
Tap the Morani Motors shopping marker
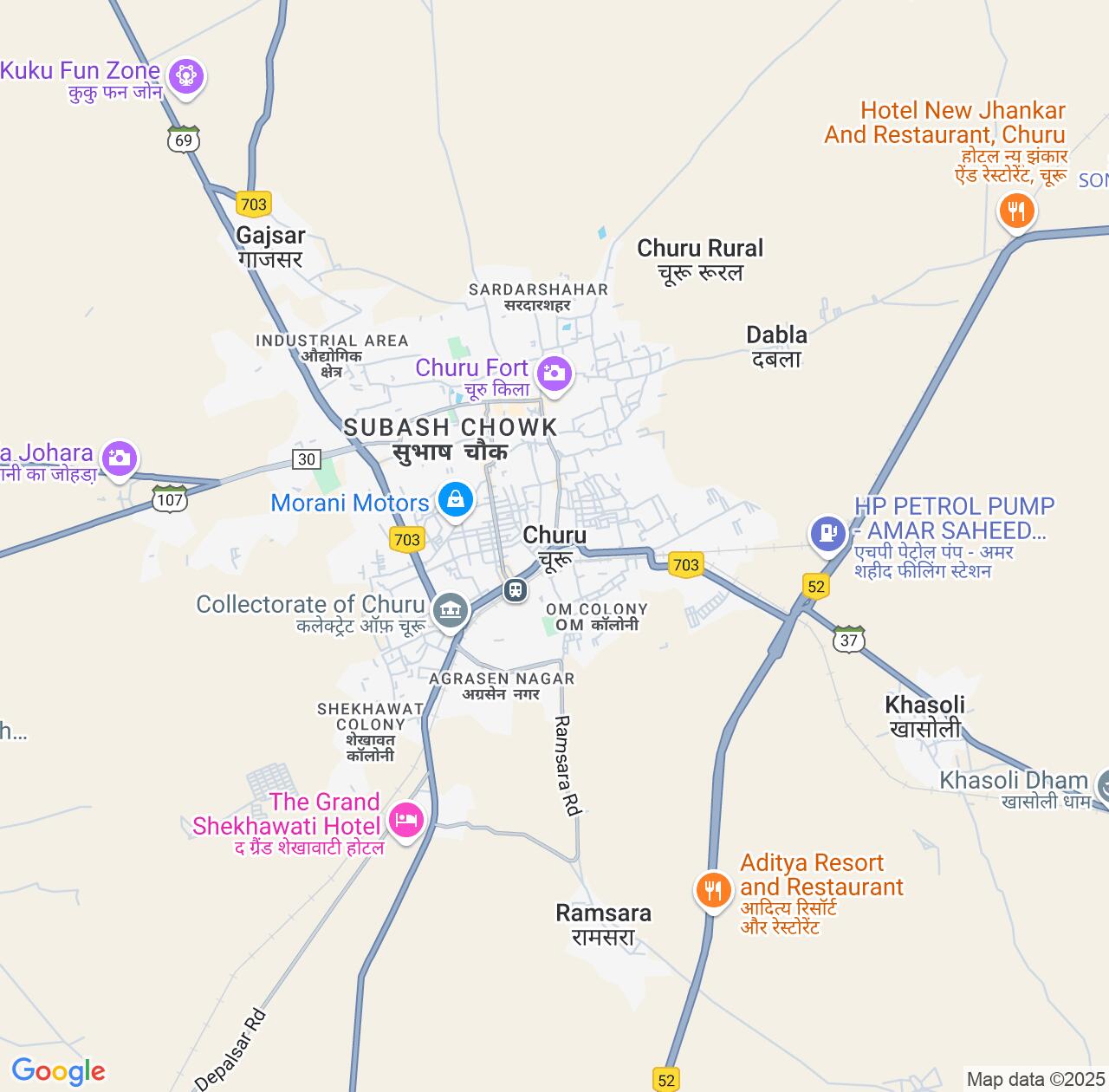(455, 499)
